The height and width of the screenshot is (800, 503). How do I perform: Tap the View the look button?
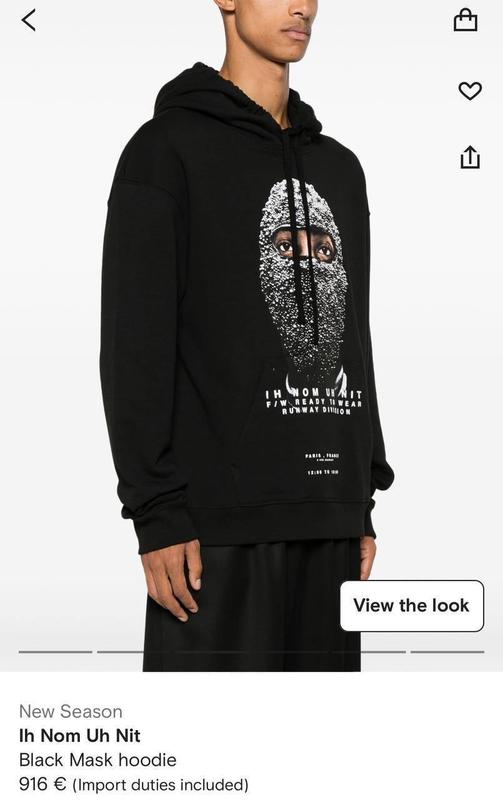coord(412,606)
